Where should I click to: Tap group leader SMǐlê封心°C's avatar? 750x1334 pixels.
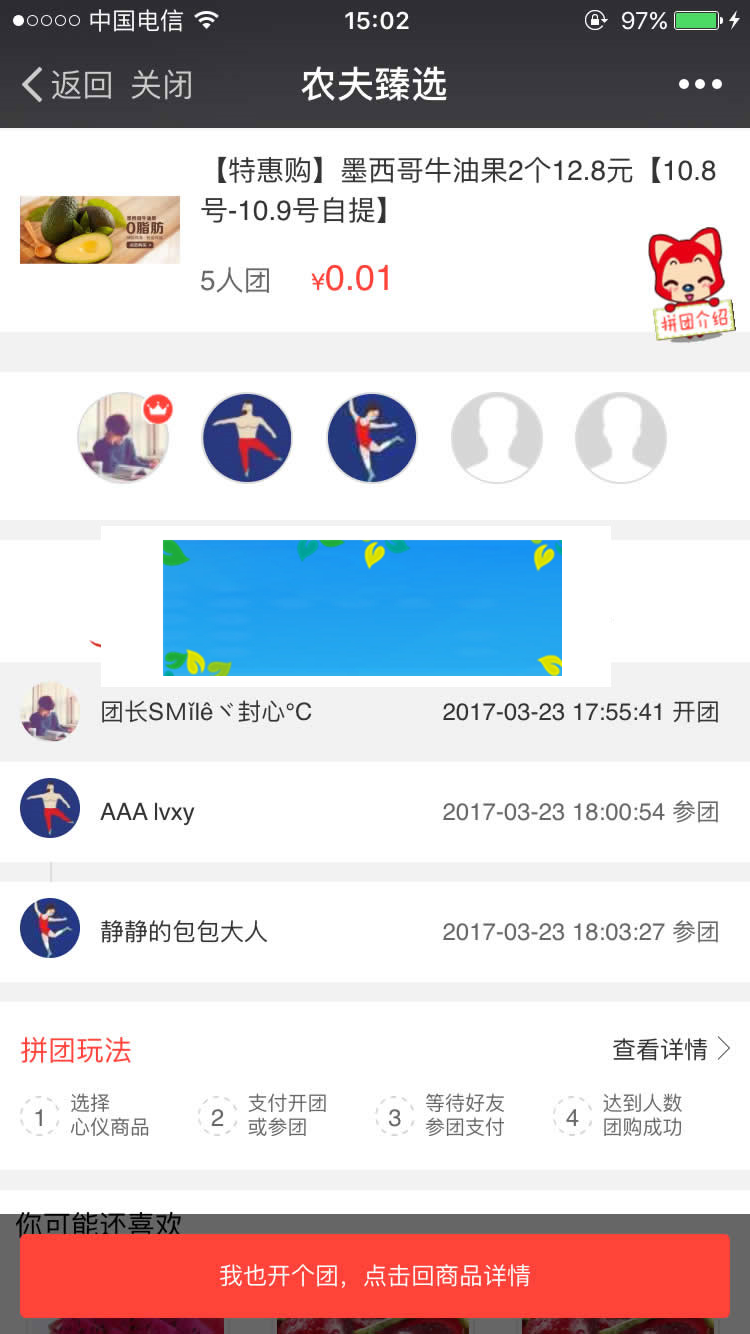click(x=48, y=711)
